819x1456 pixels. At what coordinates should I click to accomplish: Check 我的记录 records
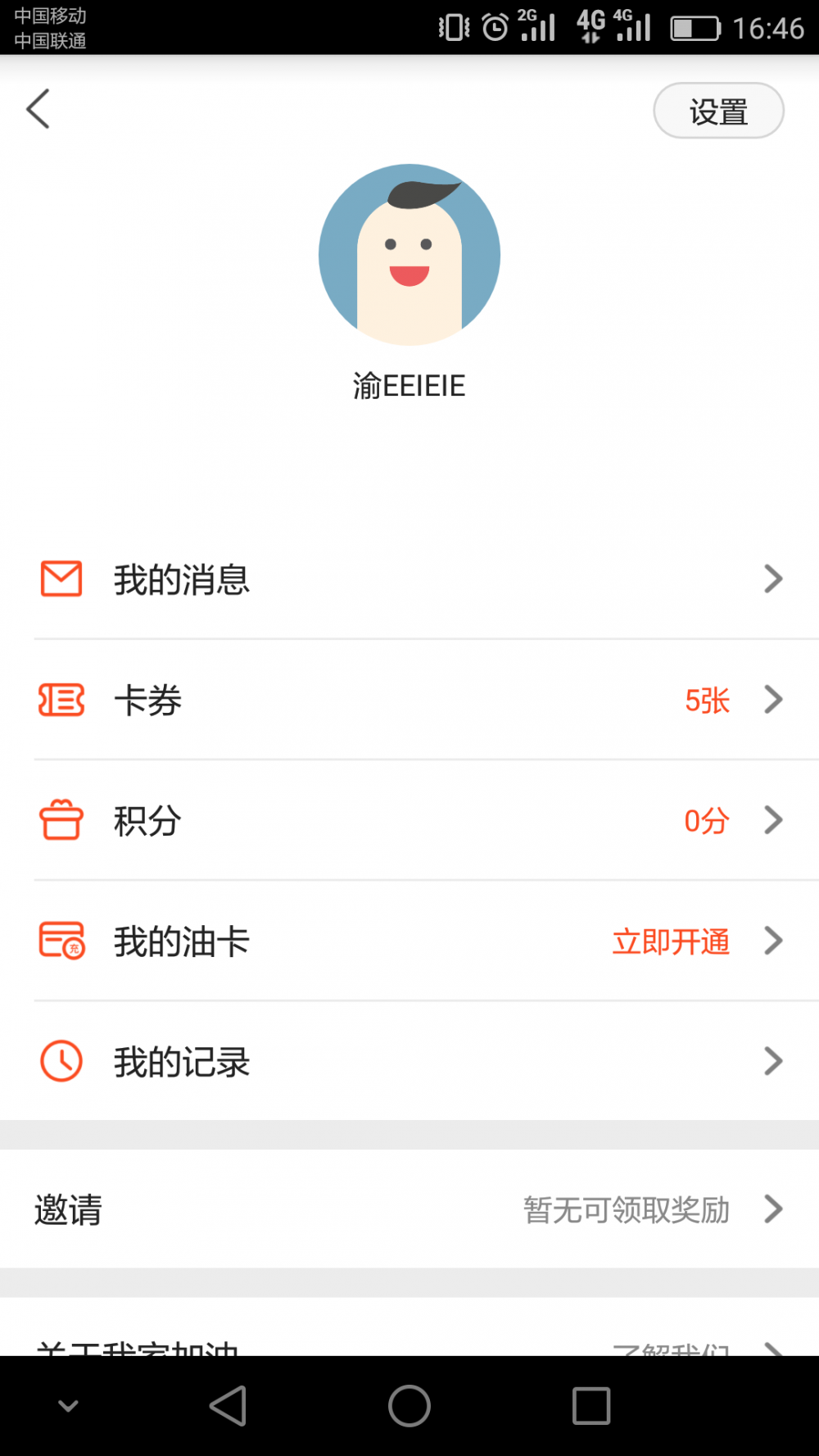(x=409, y=1061)
